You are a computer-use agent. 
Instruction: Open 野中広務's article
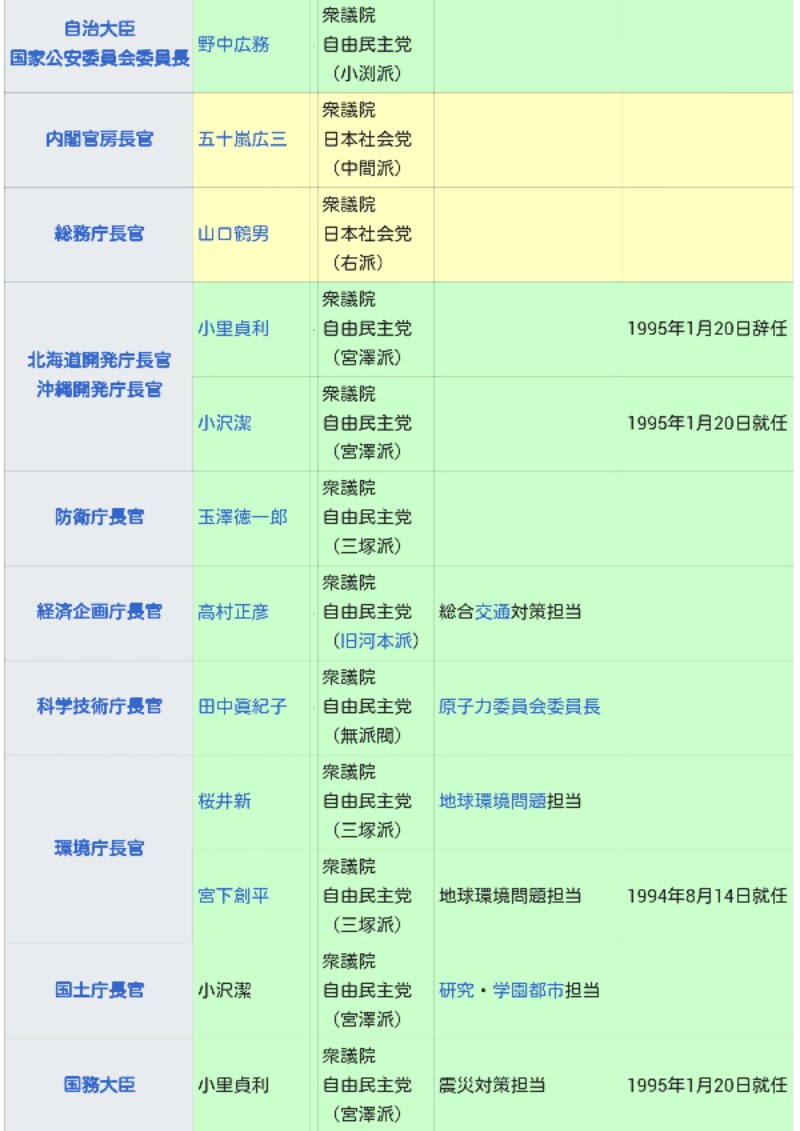[x=233, y=45]
